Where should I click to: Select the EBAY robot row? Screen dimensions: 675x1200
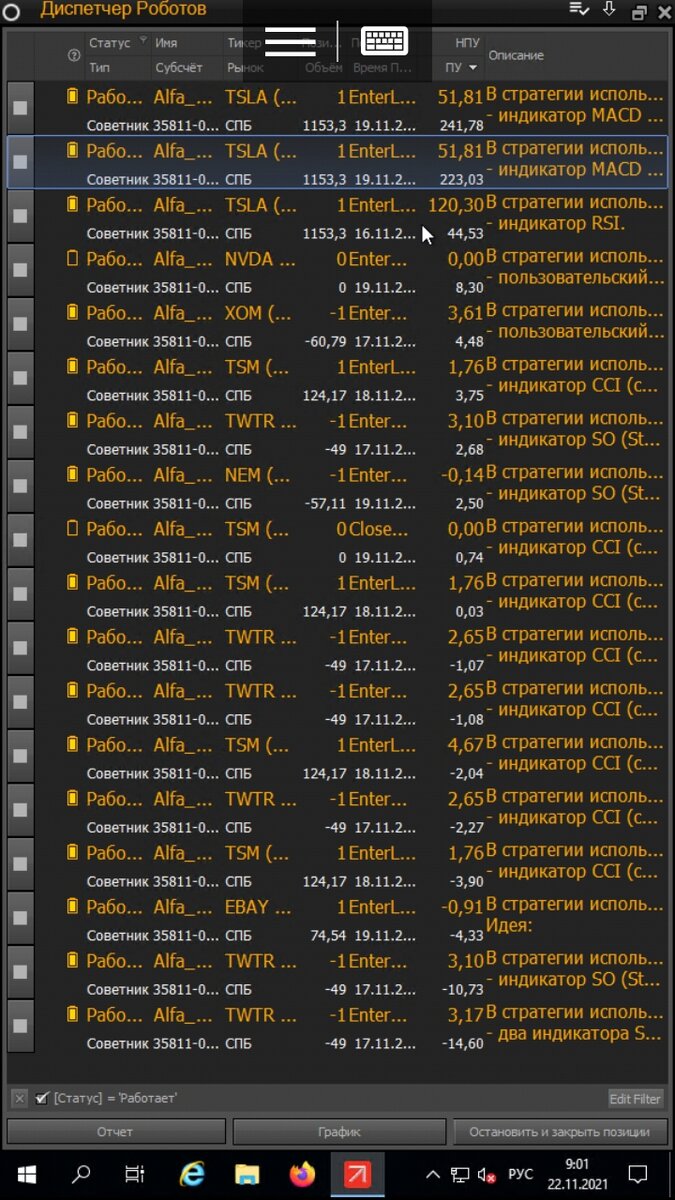(337, 919)
